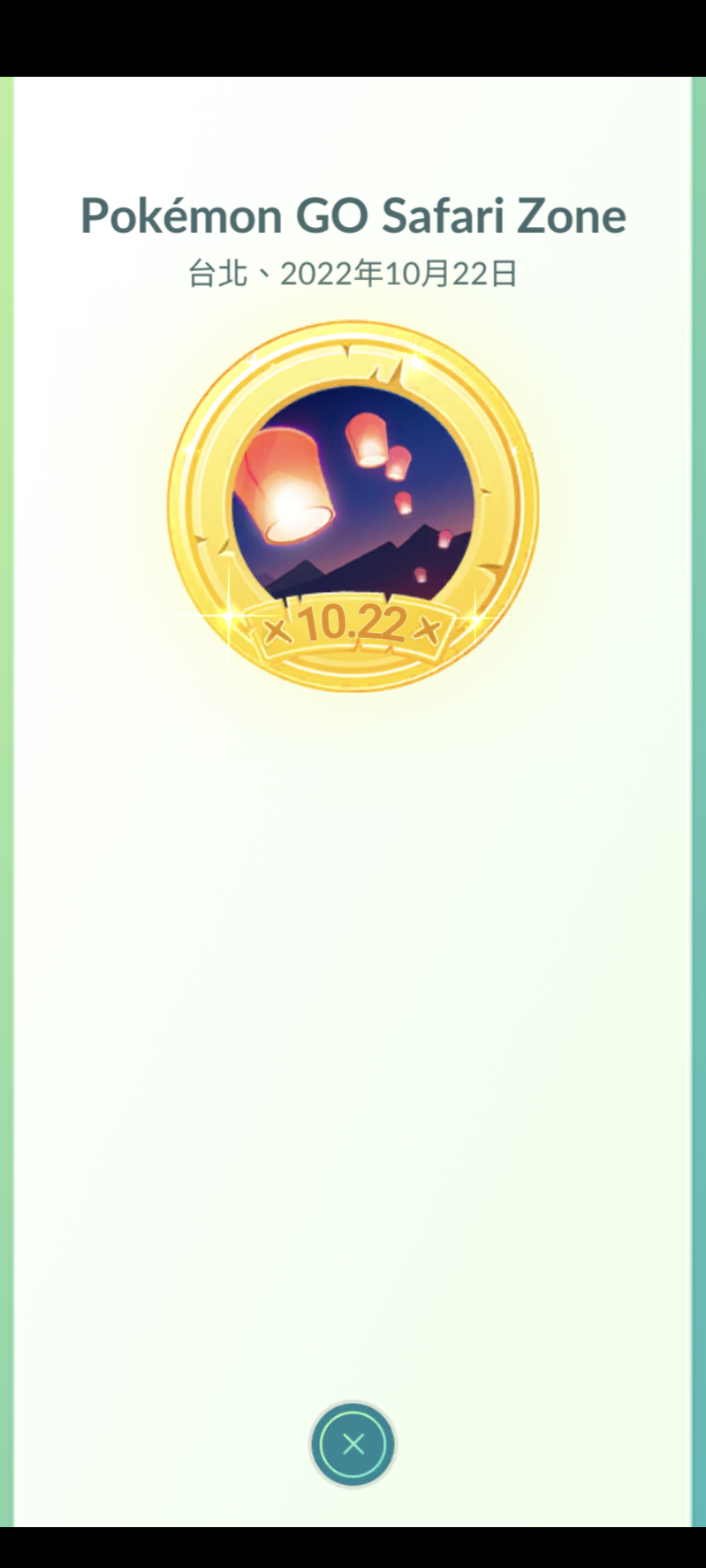Close the Safari Zone badge view
This screenshot has height=1568, width=706.
pyautogui.click(x=353, y=1444)
